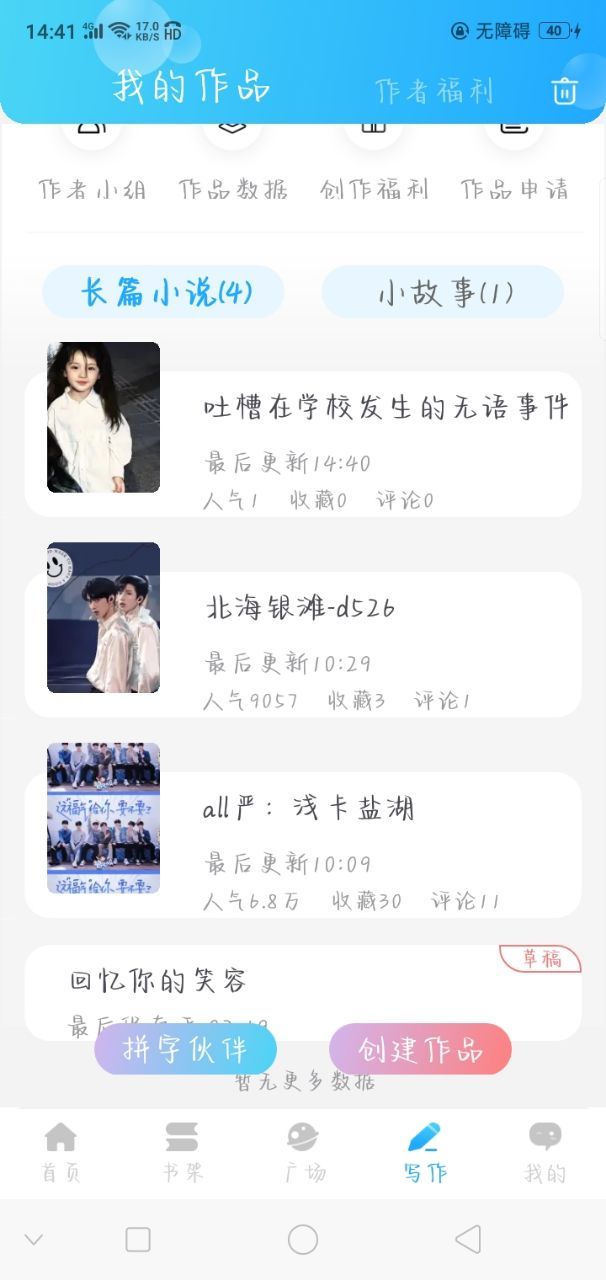Open the novel all严：浅卡盐湖
The width and height of the screenshot is (606, 1280).
[308, 808]
